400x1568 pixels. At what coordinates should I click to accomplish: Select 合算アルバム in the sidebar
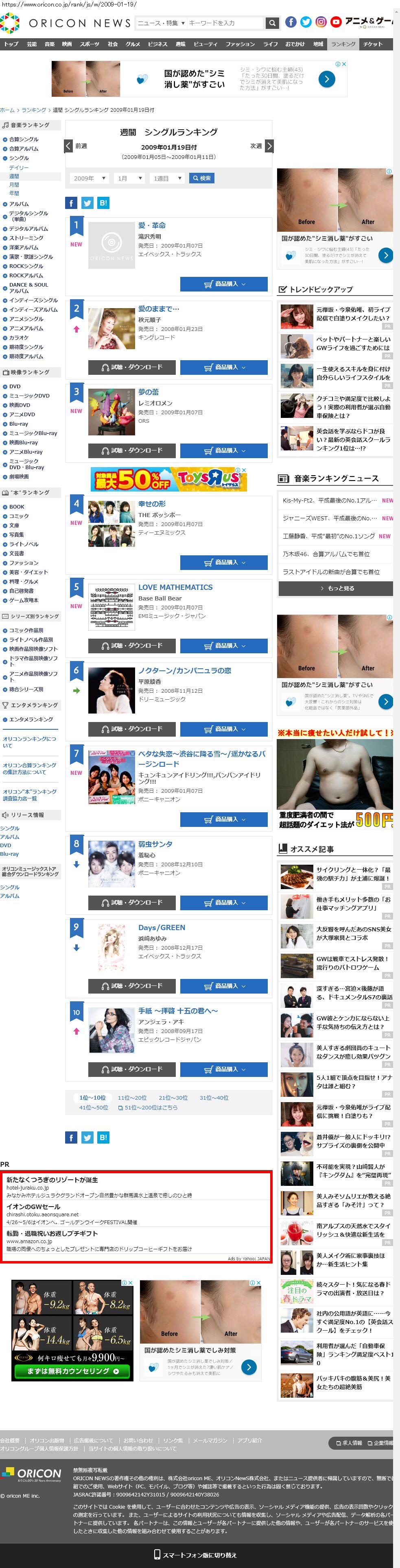(x=23, y=148)
